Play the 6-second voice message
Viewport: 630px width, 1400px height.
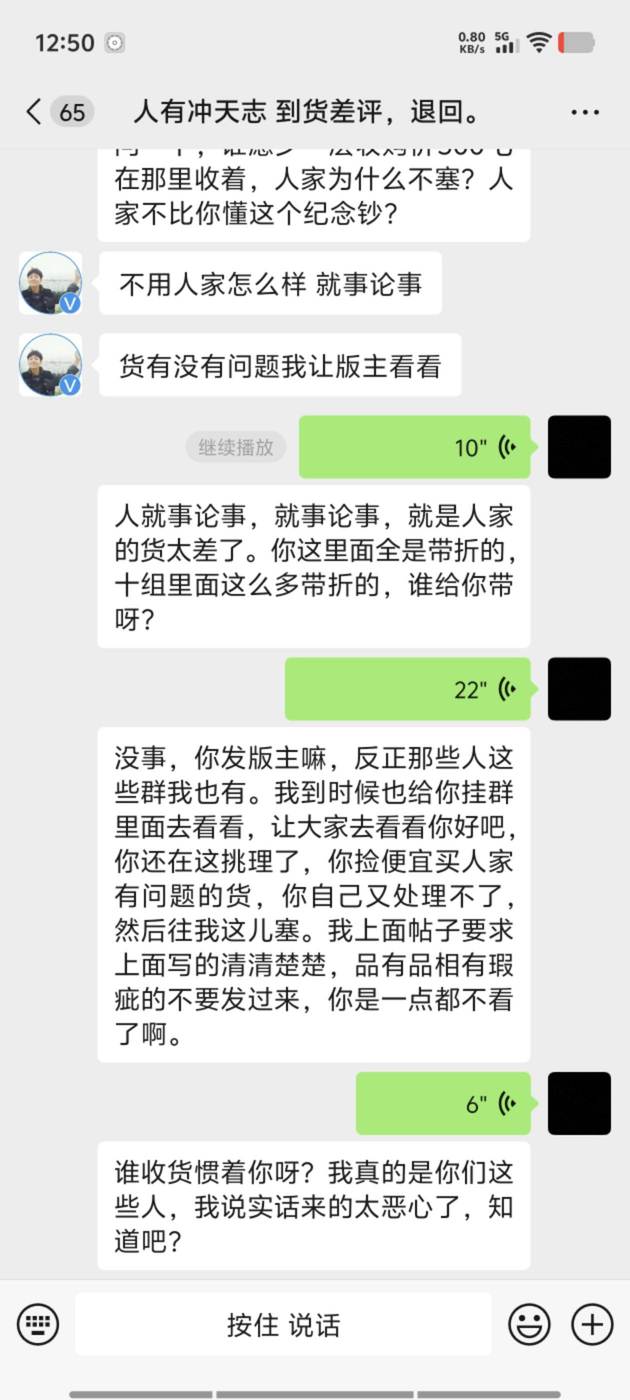(444, 1103)
